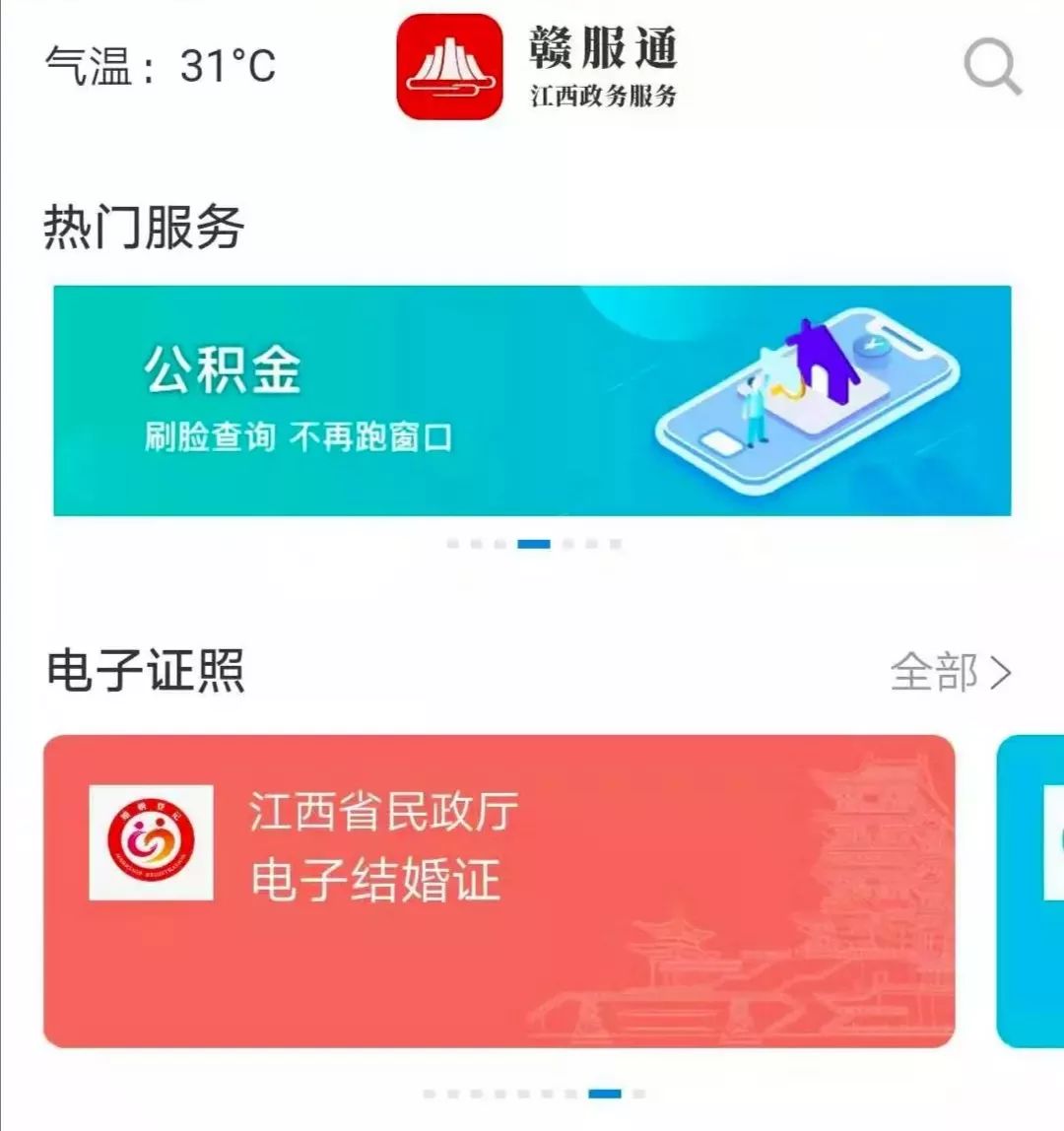1064x1131 pixels.
Task: Tap the search magnifier icon
Action: (x=994, y=67)
